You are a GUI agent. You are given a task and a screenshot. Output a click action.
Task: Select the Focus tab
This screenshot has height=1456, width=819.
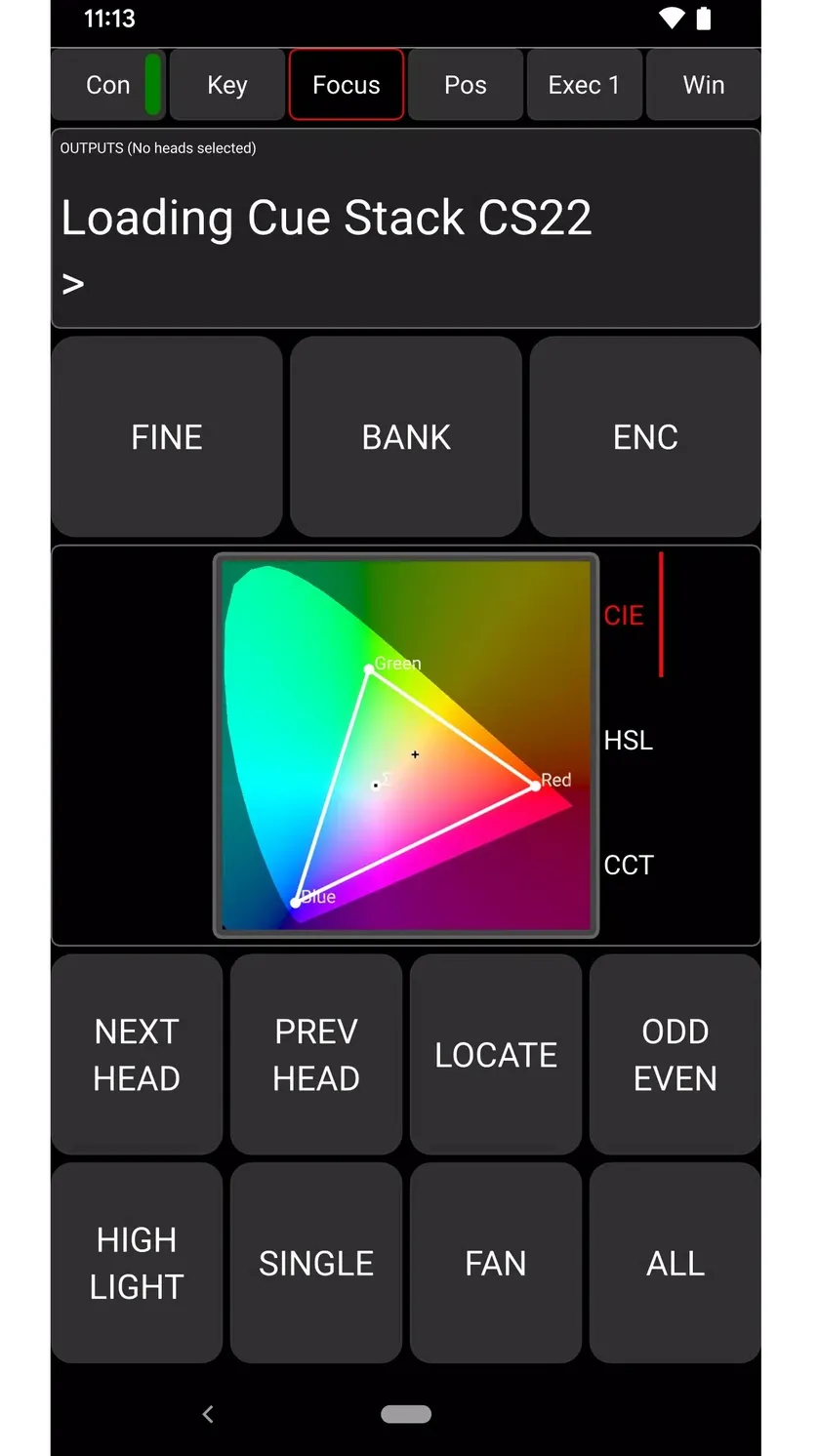click(x=347, y=85)
